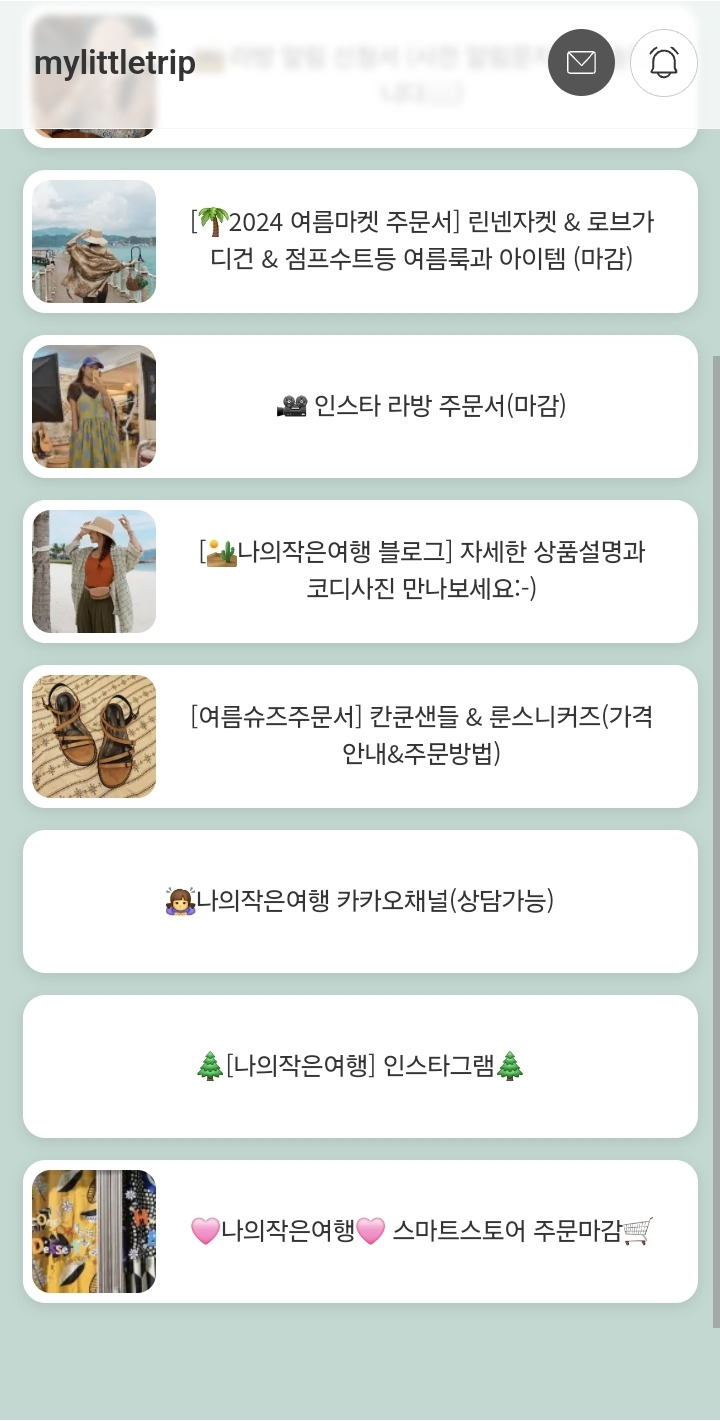Viewport: 720px width, 1421px height.
Task: Click the yellow store thumbnail beside 스마트스토어 link
Action: tap(93, 1231)
